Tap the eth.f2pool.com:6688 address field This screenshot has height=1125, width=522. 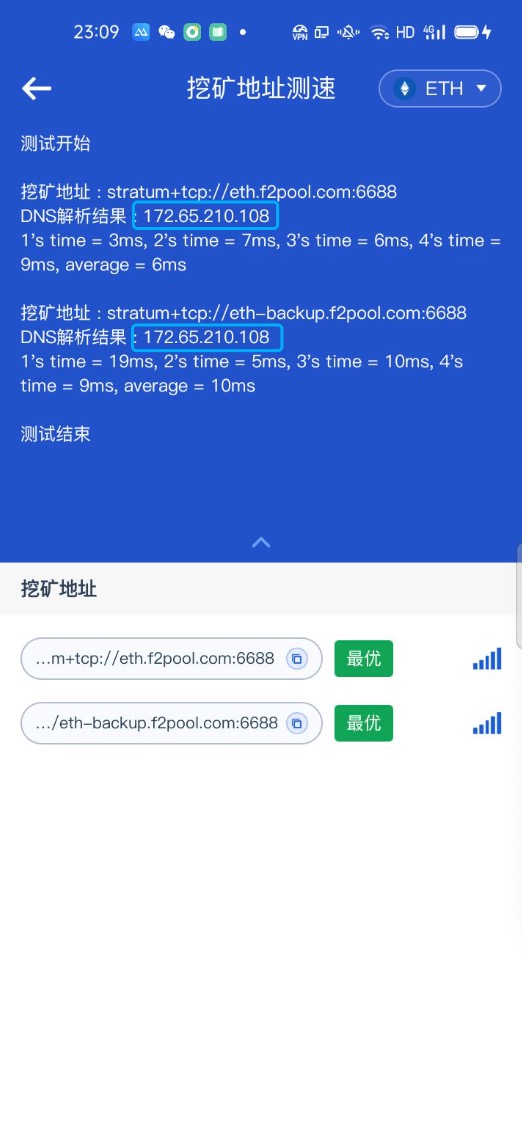tap(171, 659)
